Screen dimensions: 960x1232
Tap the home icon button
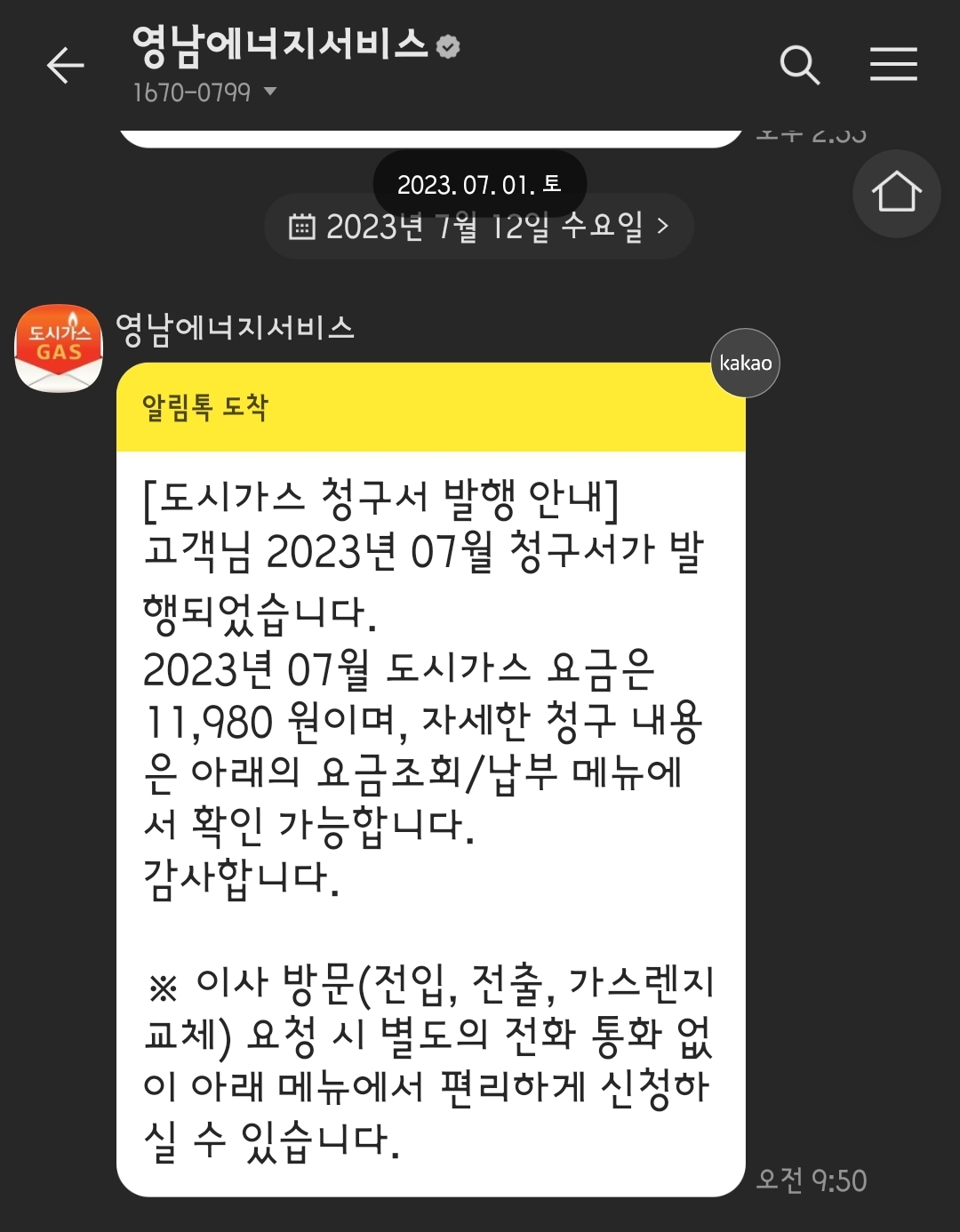[x=896, y=193]
